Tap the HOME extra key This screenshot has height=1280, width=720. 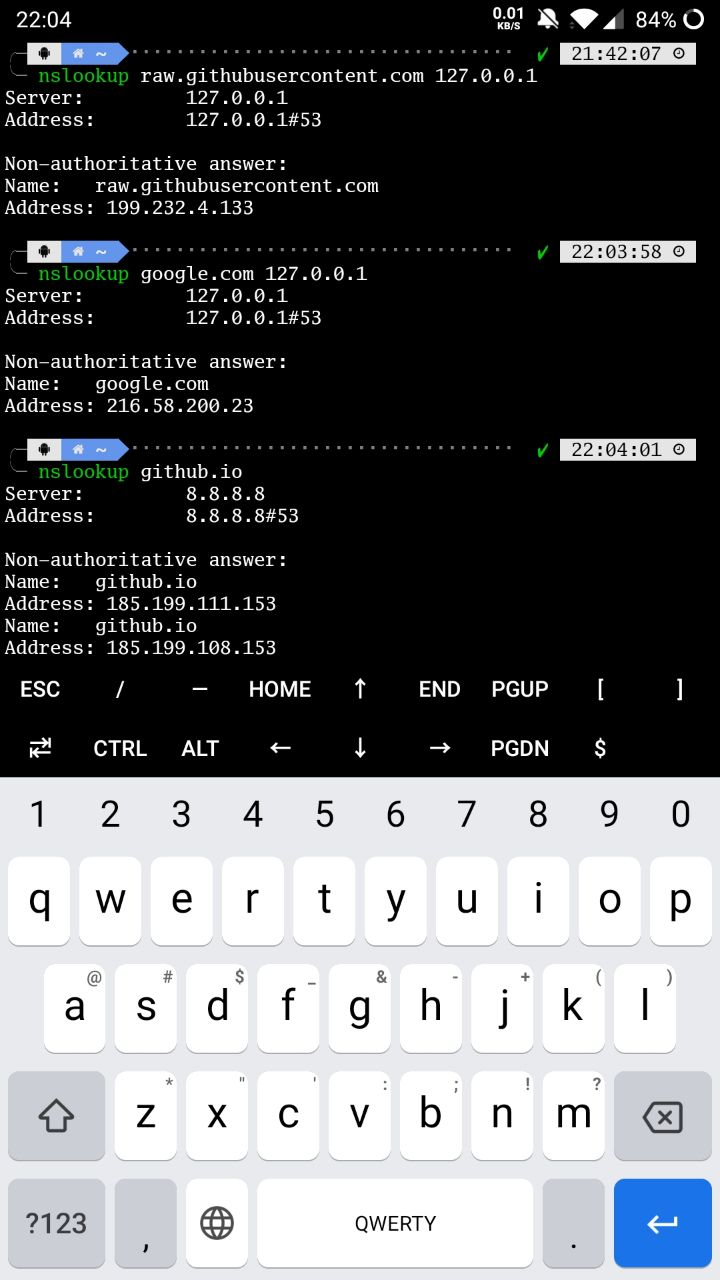(x=280, y=689)
